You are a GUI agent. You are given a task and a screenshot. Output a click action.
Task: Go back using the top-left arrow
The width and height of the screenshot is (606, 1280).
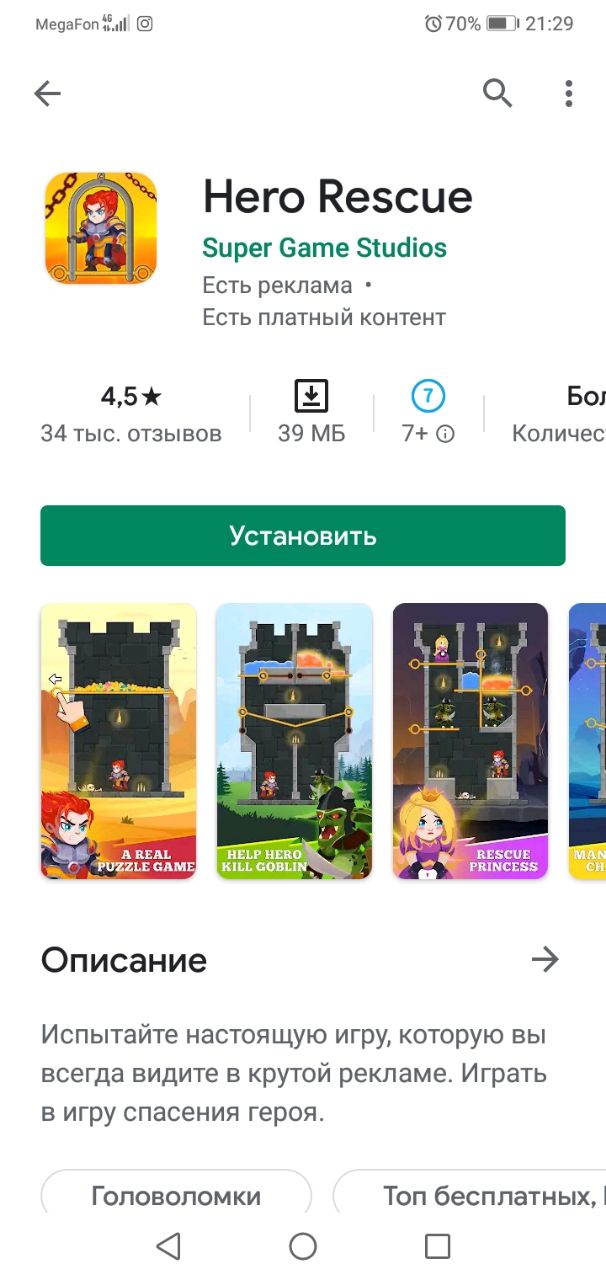pyautogui.click(x=47, y=94)
